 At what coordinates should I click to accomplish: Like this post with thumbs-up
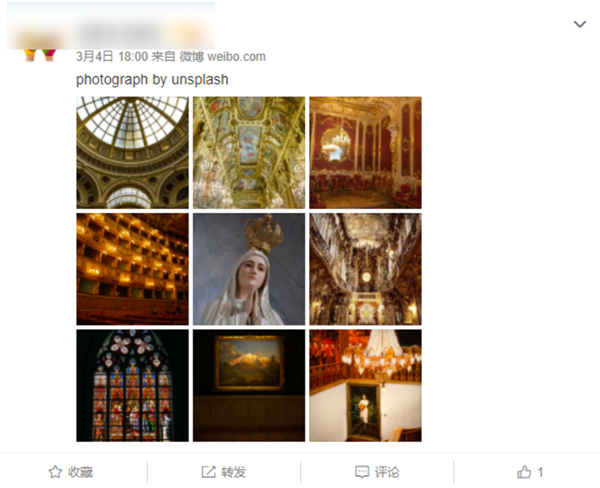(529, 472)
